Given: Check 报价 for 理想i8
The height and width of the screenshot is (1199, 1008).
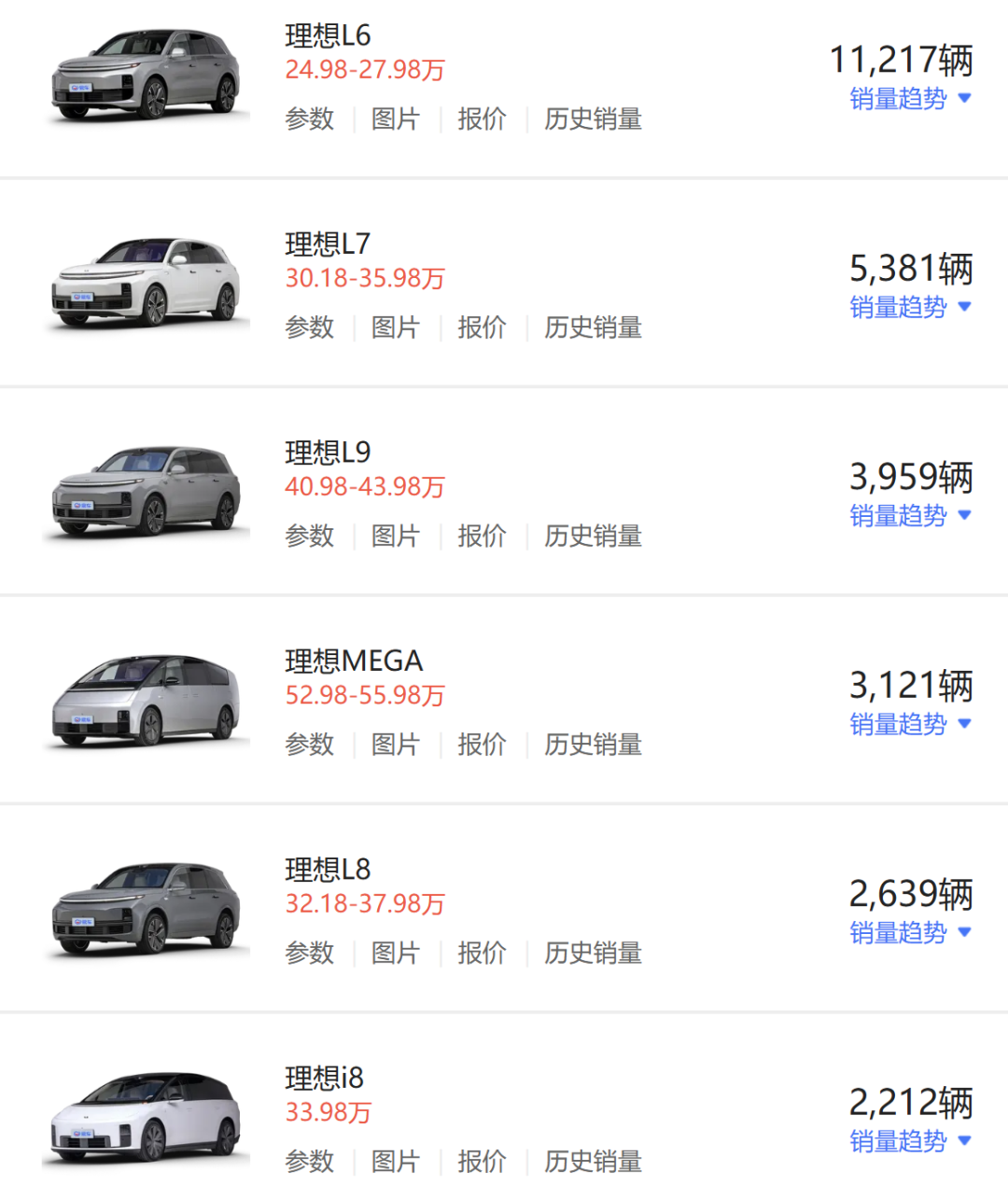Looking at the screenshot, I should tap(482, 1162).
